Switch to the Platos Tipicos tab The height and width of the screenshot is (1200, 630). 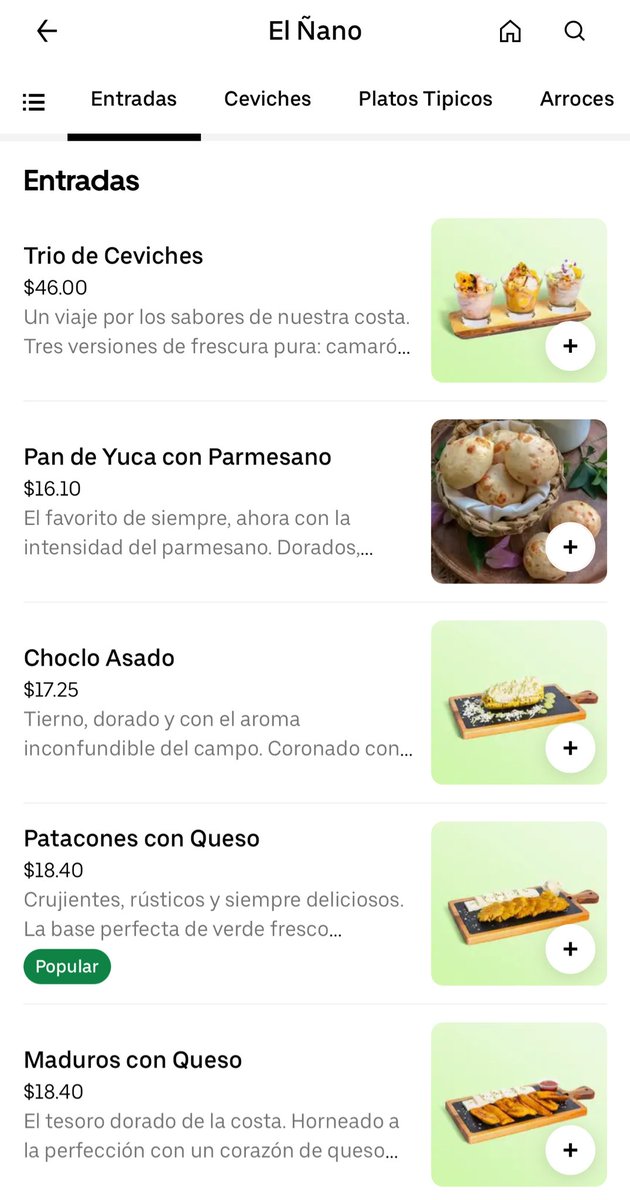(425, 99)
